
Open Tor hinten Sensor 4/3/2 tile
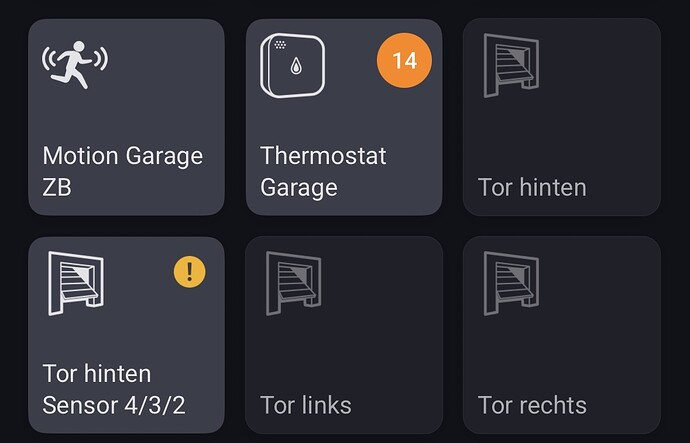coord(126,336)
